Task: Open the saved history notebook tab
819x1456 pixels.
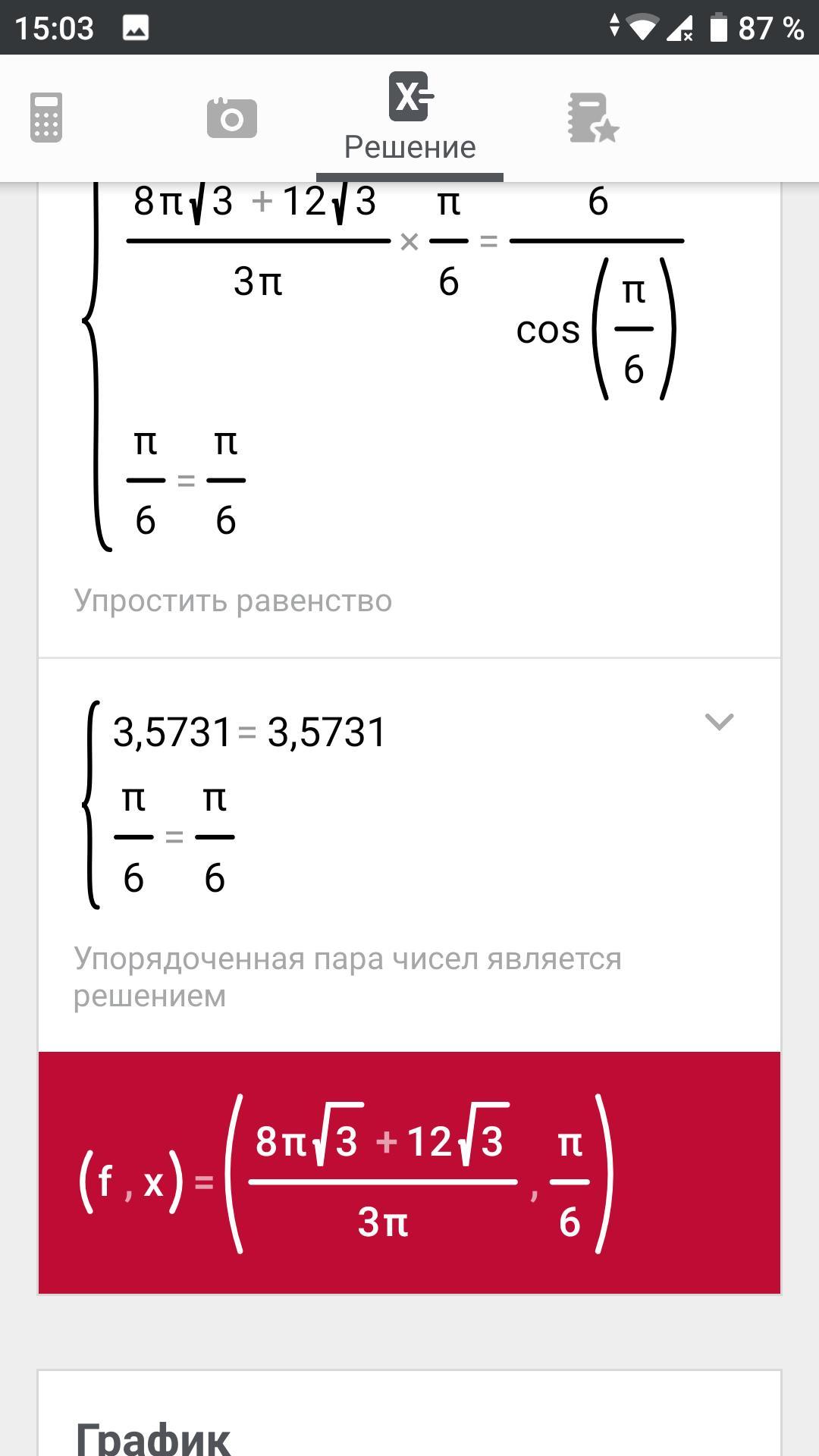Action: [593, 118]
